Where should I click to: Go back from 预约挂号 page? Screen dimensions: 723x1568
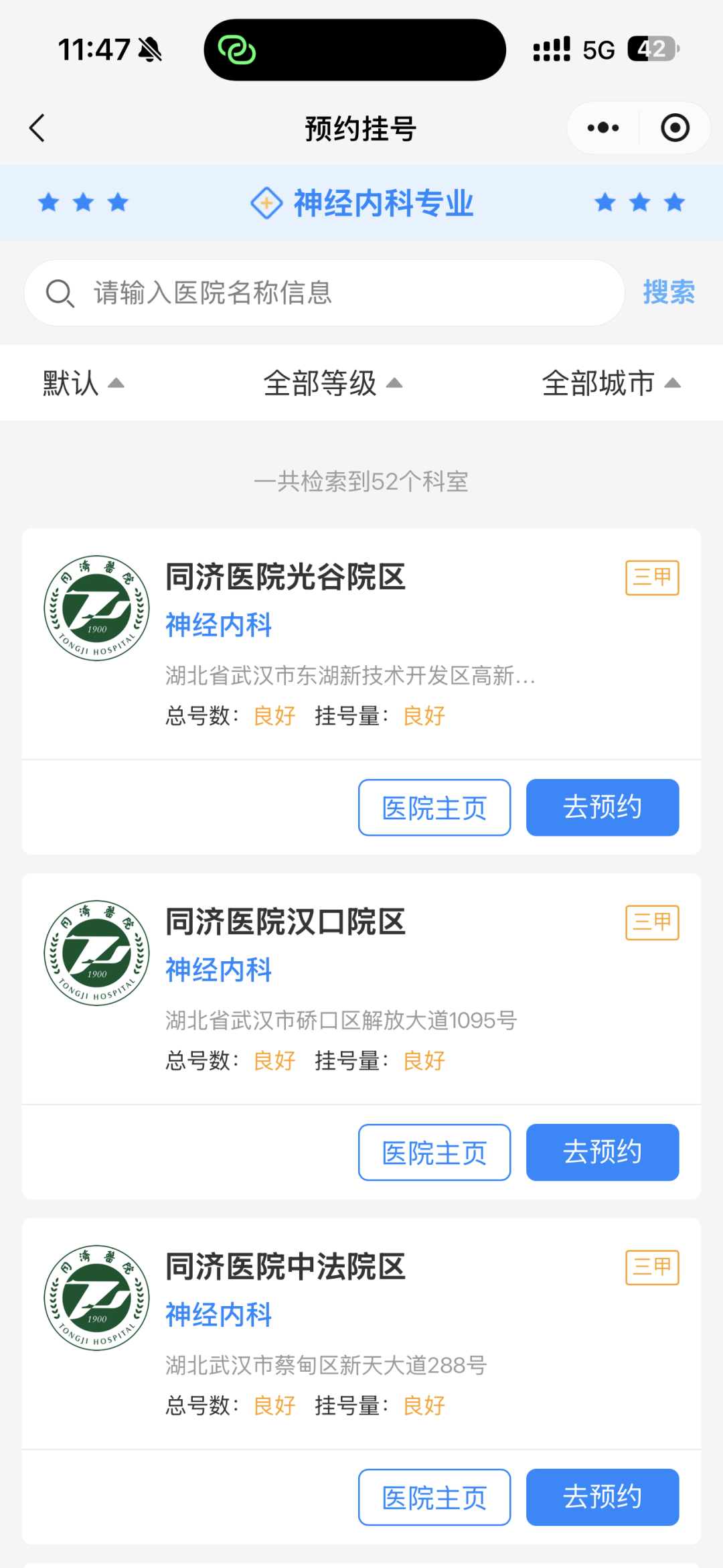tap(37, 128)
